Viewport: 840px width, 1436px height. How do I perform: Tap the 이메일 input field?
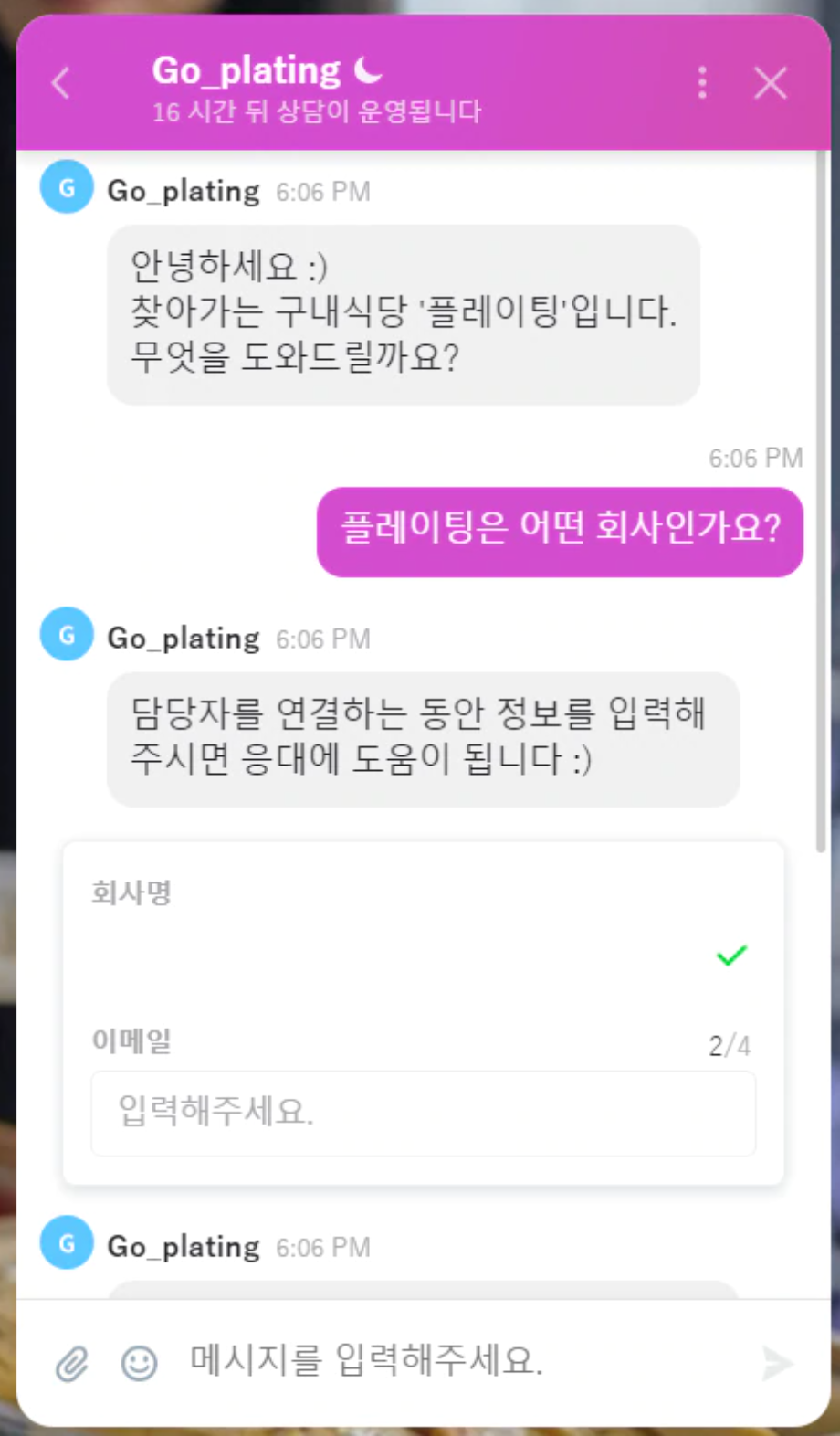point(423,1113)
